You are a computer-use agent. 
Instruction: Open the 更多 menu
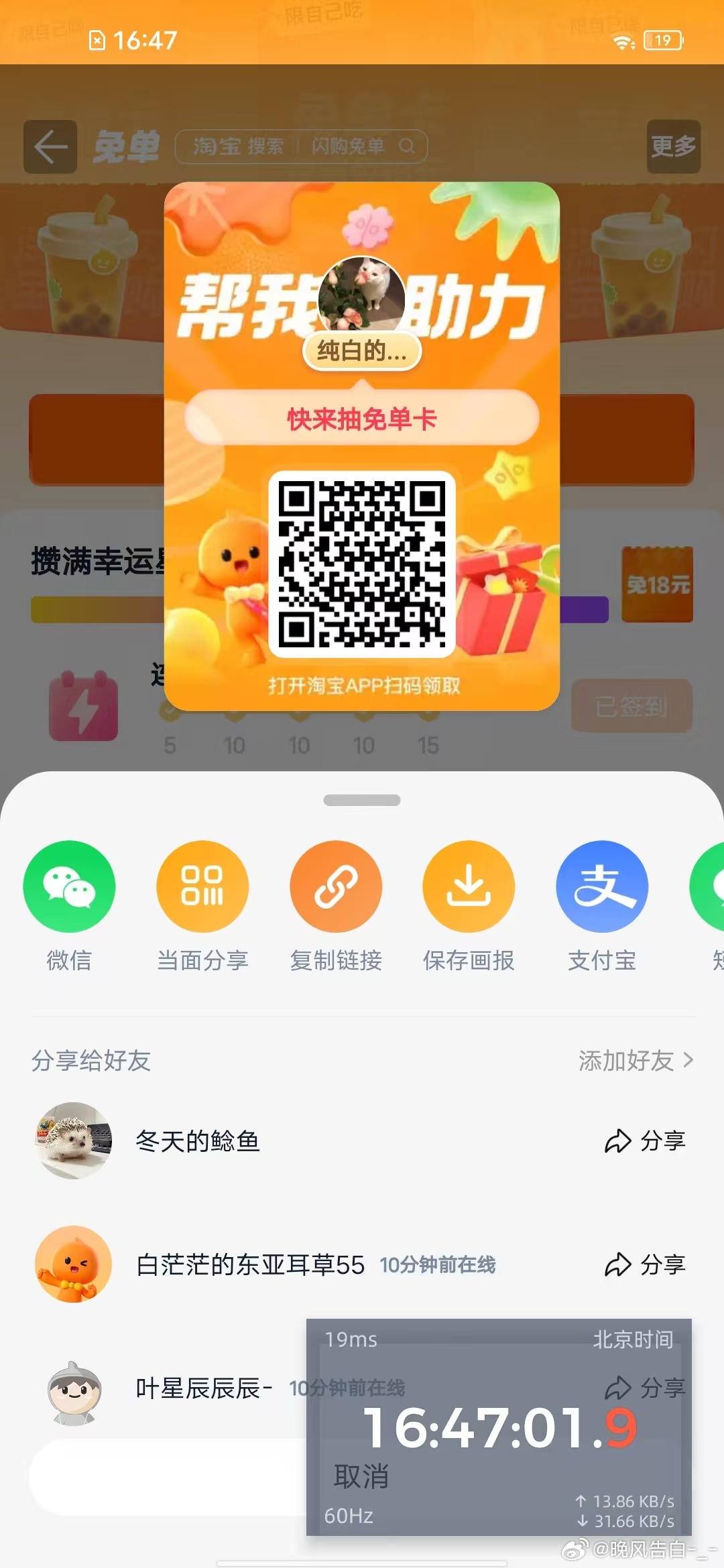tap(673, 147)
